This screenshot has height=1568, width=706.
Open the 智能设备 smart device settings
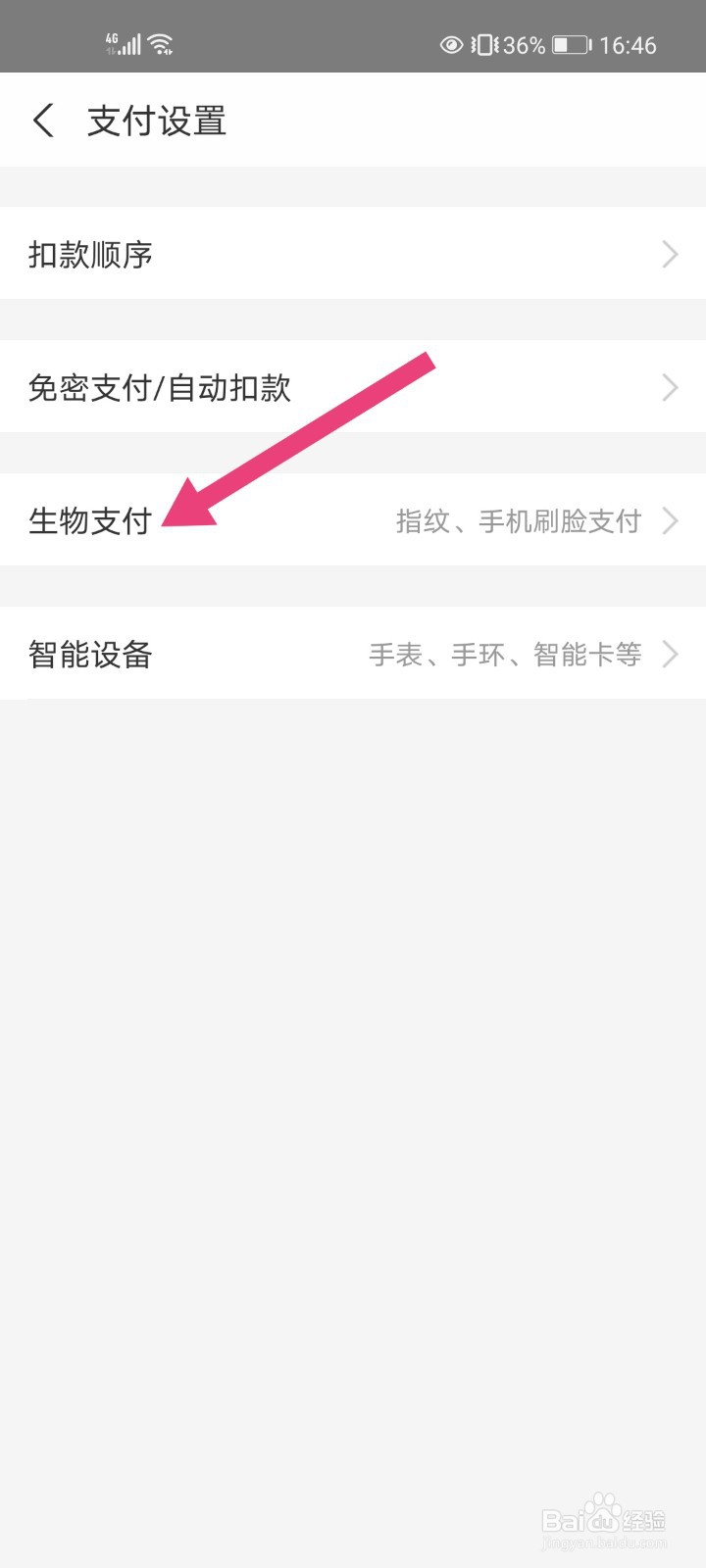pos(353,654)
